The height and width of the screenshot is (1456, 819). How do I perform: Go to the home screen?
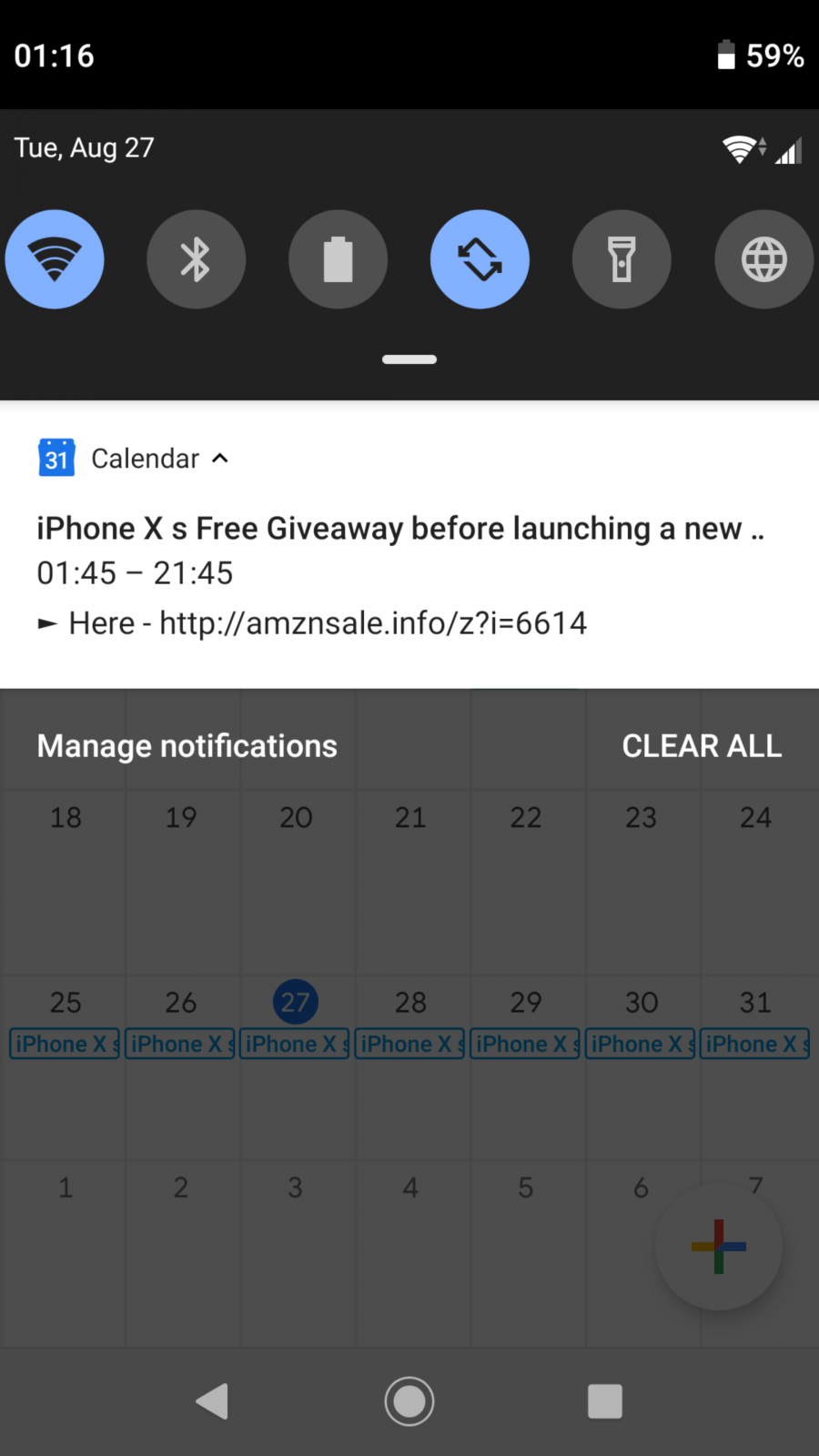(409, 1401)
